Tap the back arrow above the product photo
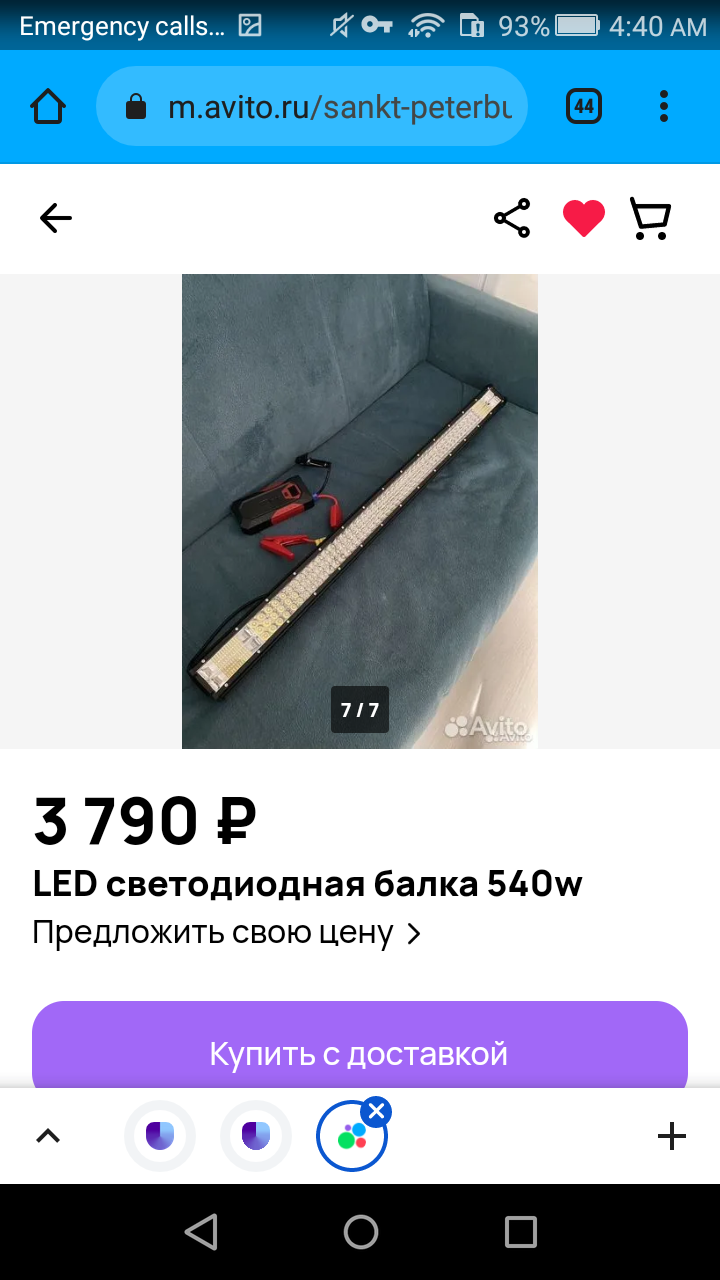 (x=55, y=217)
